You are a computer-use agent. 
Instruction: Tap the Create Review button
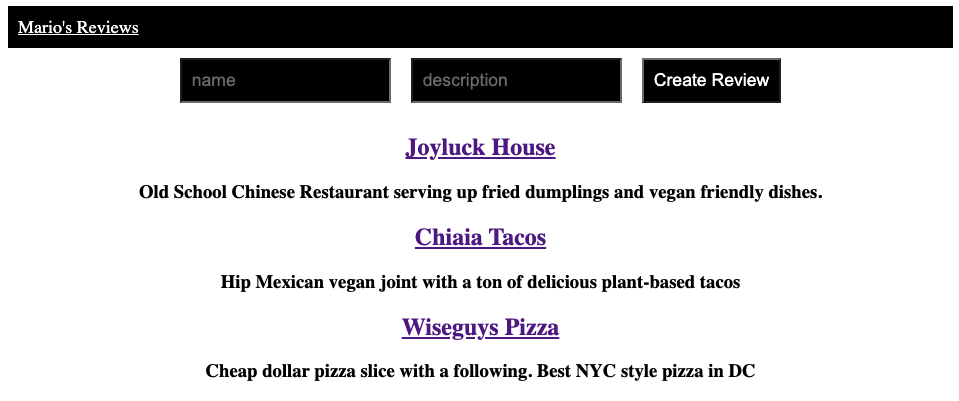coord(711,80)
